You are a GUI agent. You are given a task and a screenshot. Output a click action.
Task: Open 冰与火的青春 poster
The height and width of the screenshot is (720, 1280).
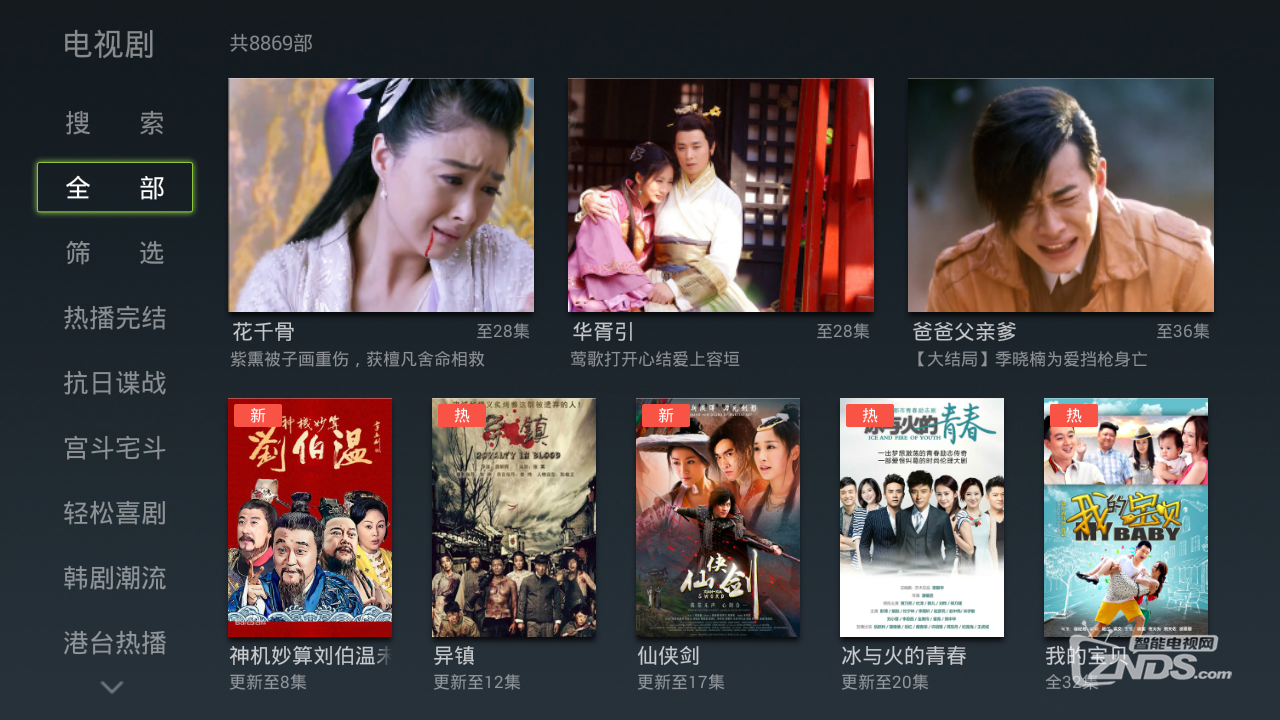[x=922, y=517]
